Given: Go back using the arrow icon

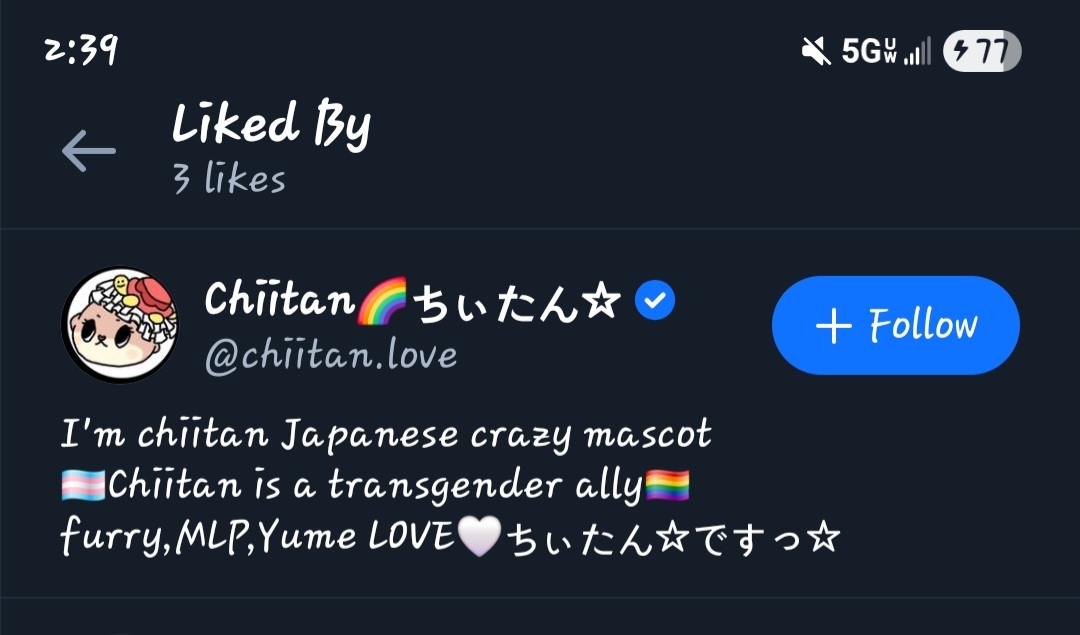Looking at the screenshot, I should coord(89,152).
